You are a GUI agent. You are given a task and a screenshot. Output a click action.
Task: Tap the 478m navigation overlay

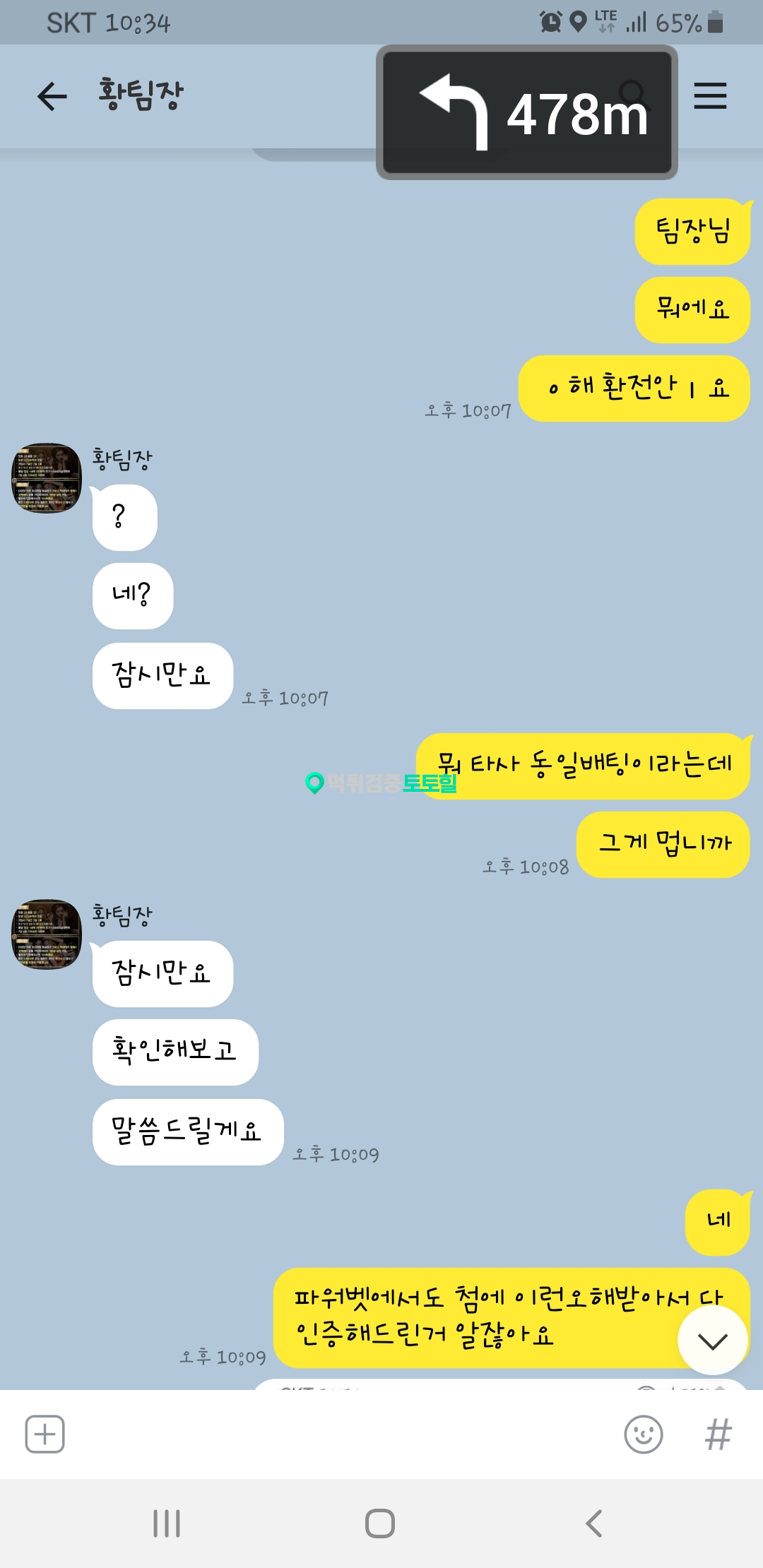[x=527, y=113]
